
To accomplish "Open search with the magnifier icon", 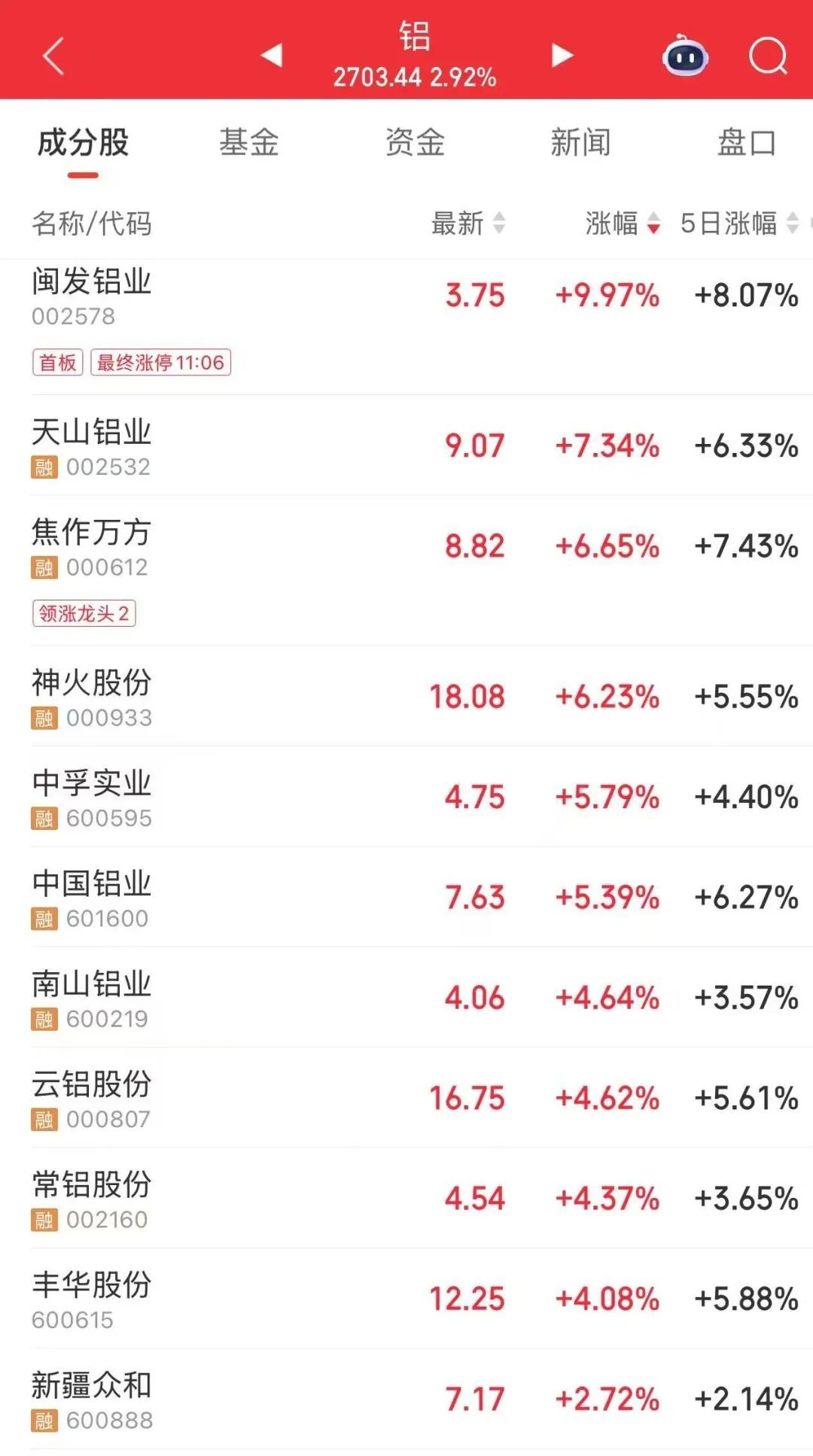I will pos(768,56).
